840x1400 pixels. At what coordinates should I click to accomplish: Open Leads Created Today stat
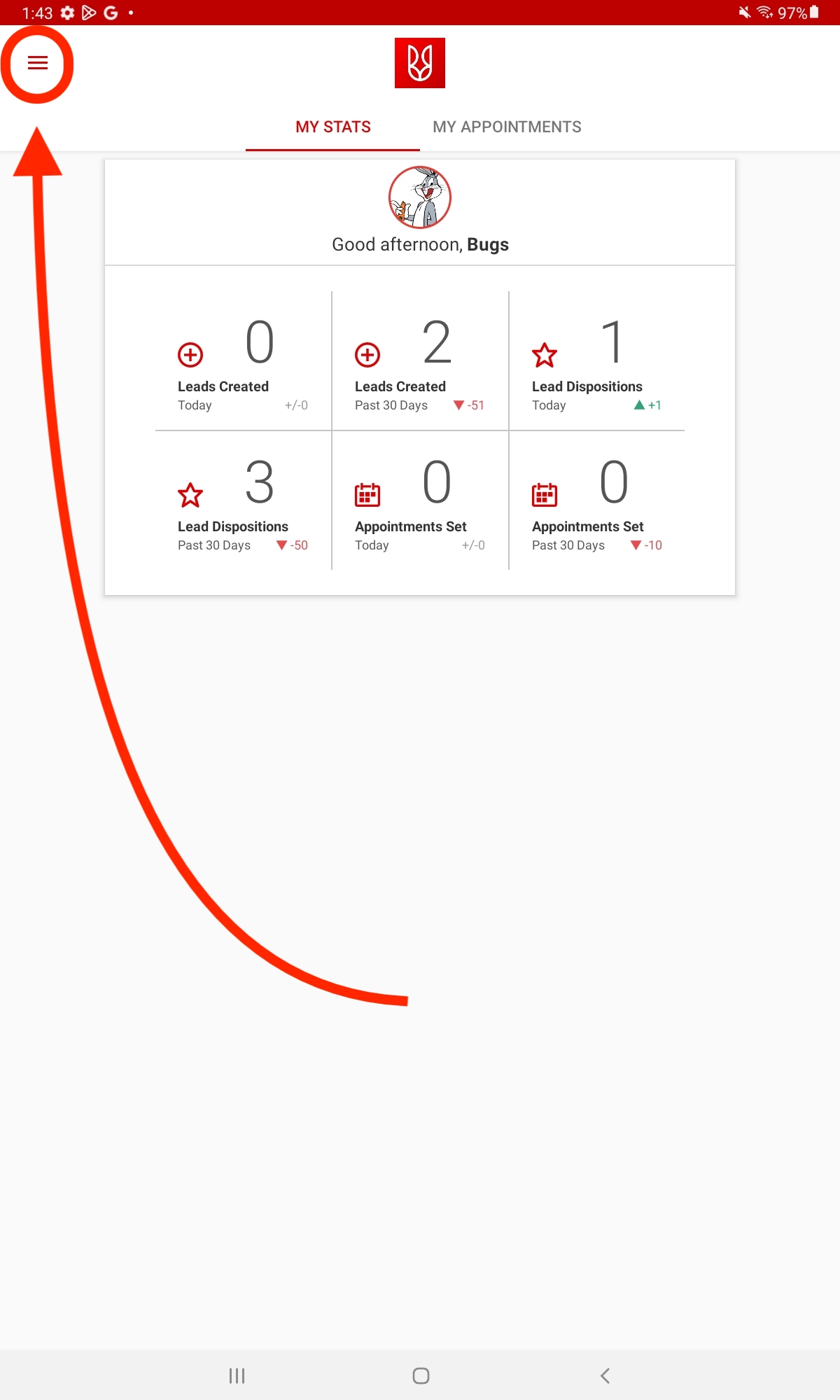(242, 363)
